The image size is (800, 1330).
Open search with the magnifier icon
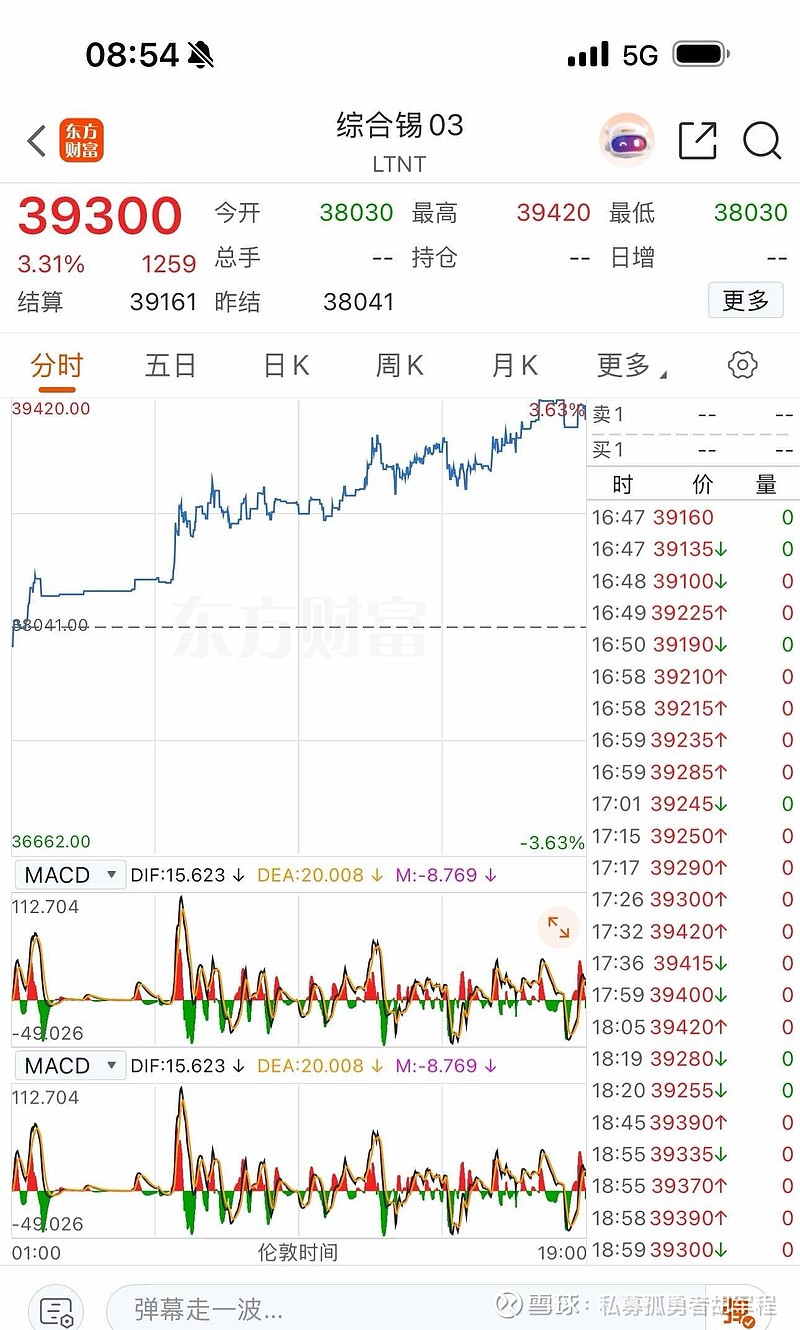pyautogui.click(x=763, y=142)
